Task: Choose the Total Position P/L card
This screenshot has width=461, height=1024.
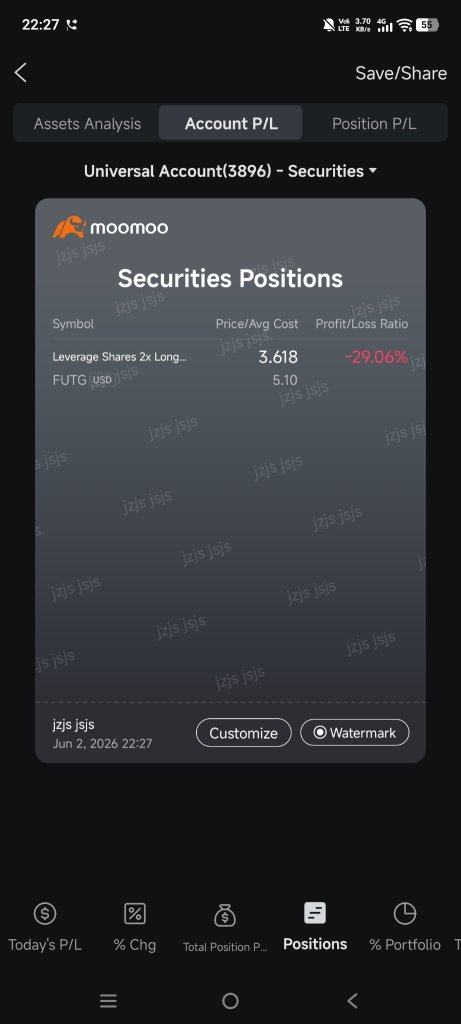Action: pos(225,929)
